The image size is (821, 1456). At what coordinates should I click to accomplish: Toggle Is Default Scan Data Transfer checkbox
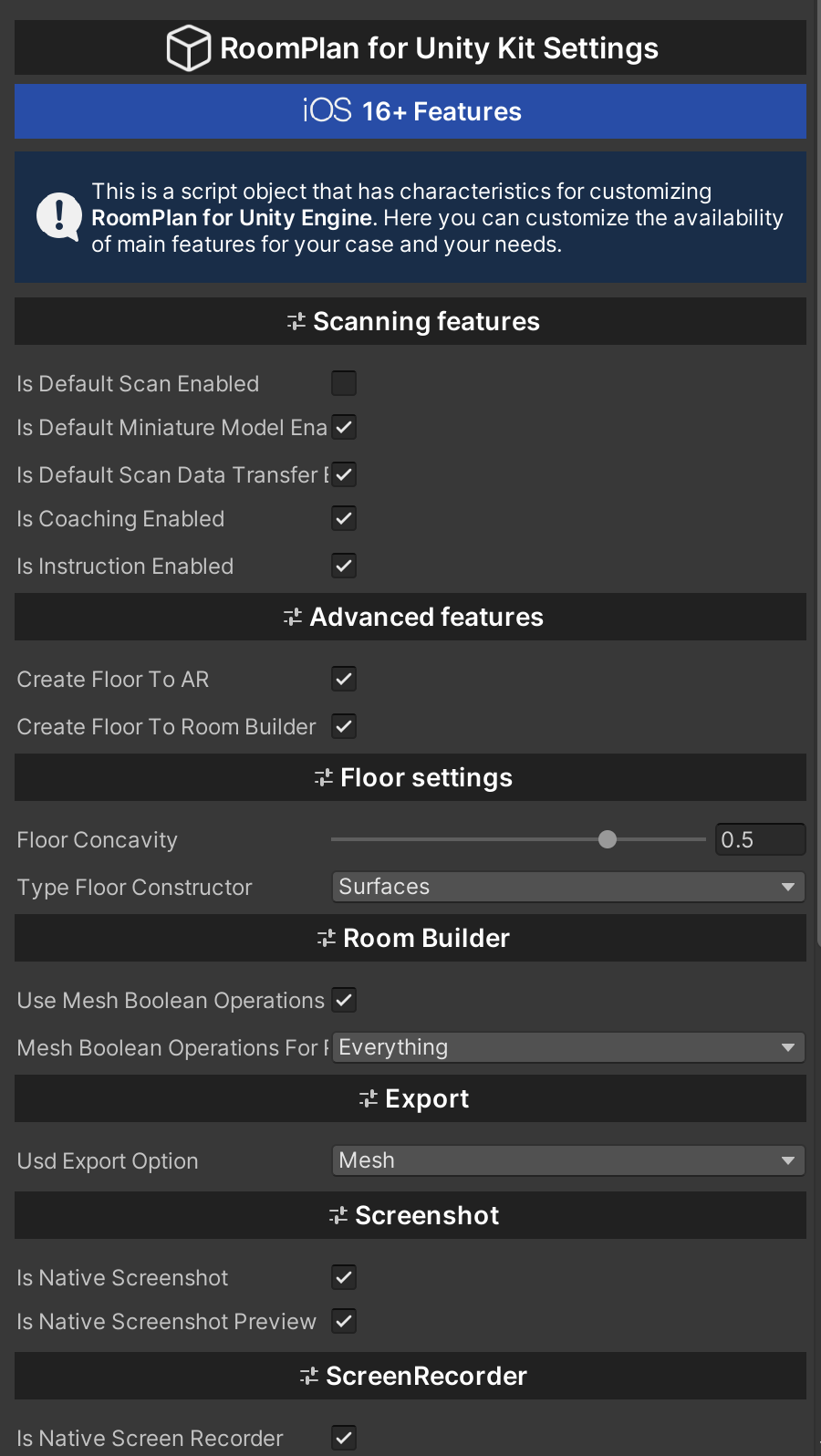tap(344, 474)
